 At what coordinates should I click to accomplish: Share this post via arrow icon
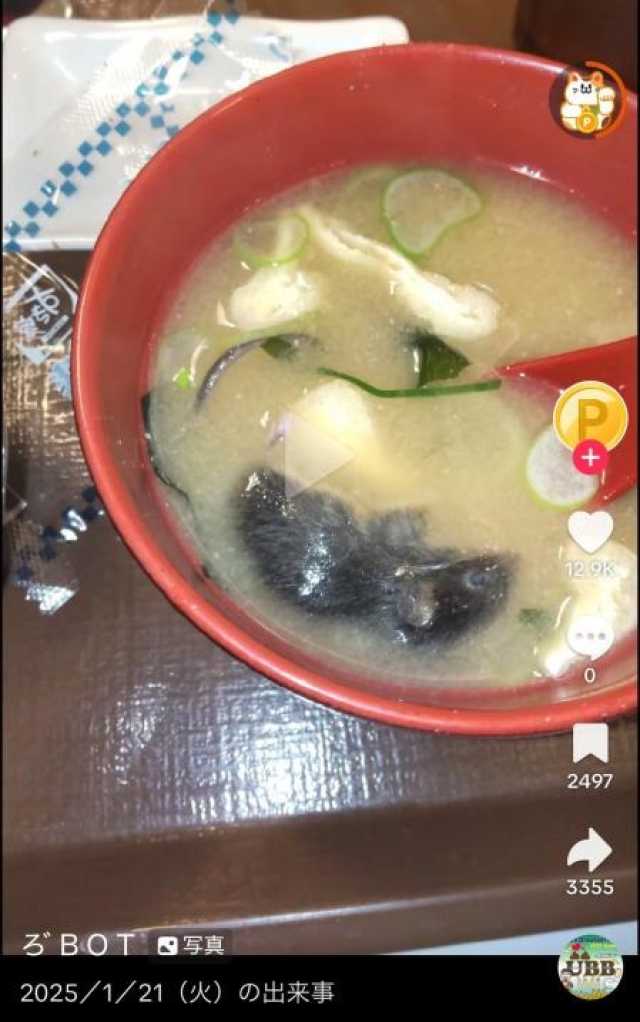(x=590, y=850)
